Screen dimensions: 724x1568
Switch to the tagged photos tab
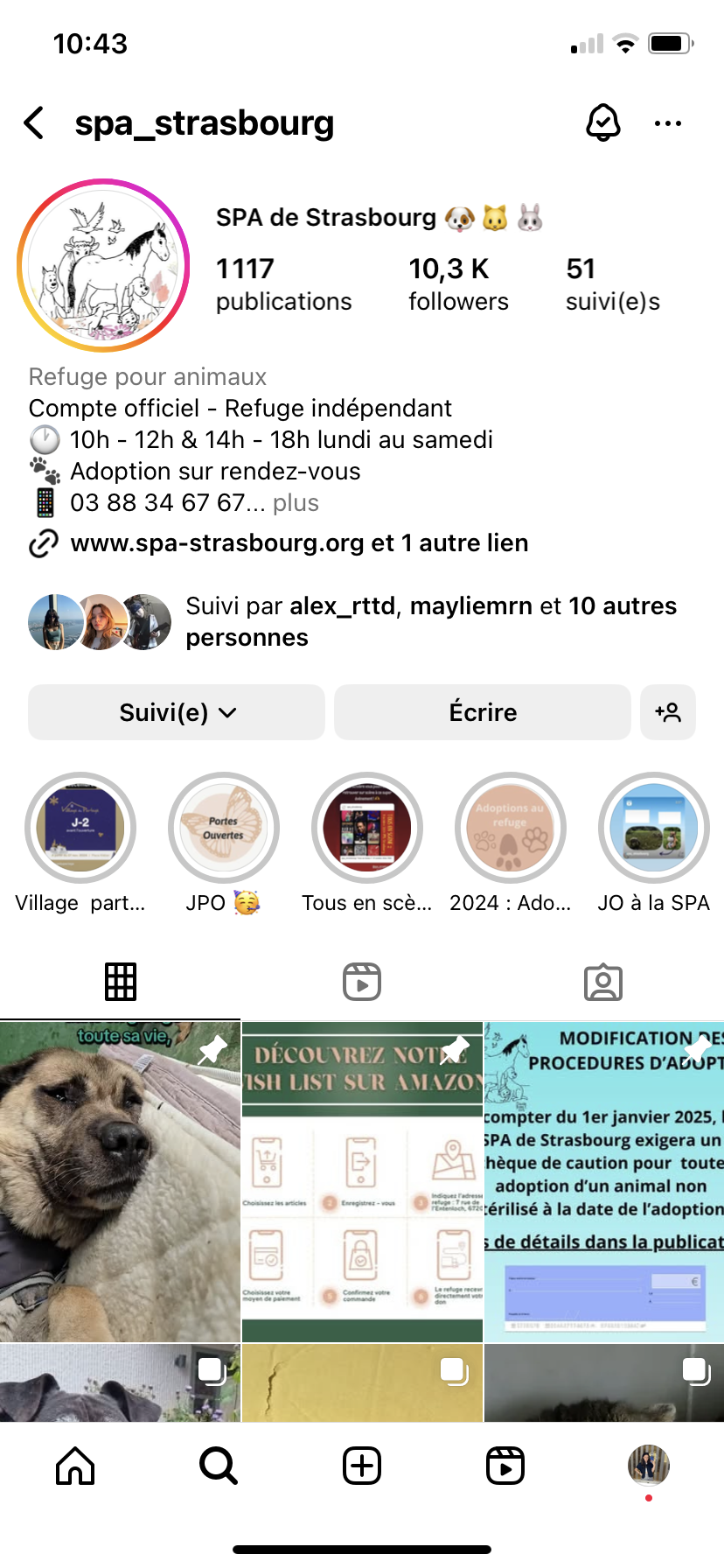click(x=603, y=982)
